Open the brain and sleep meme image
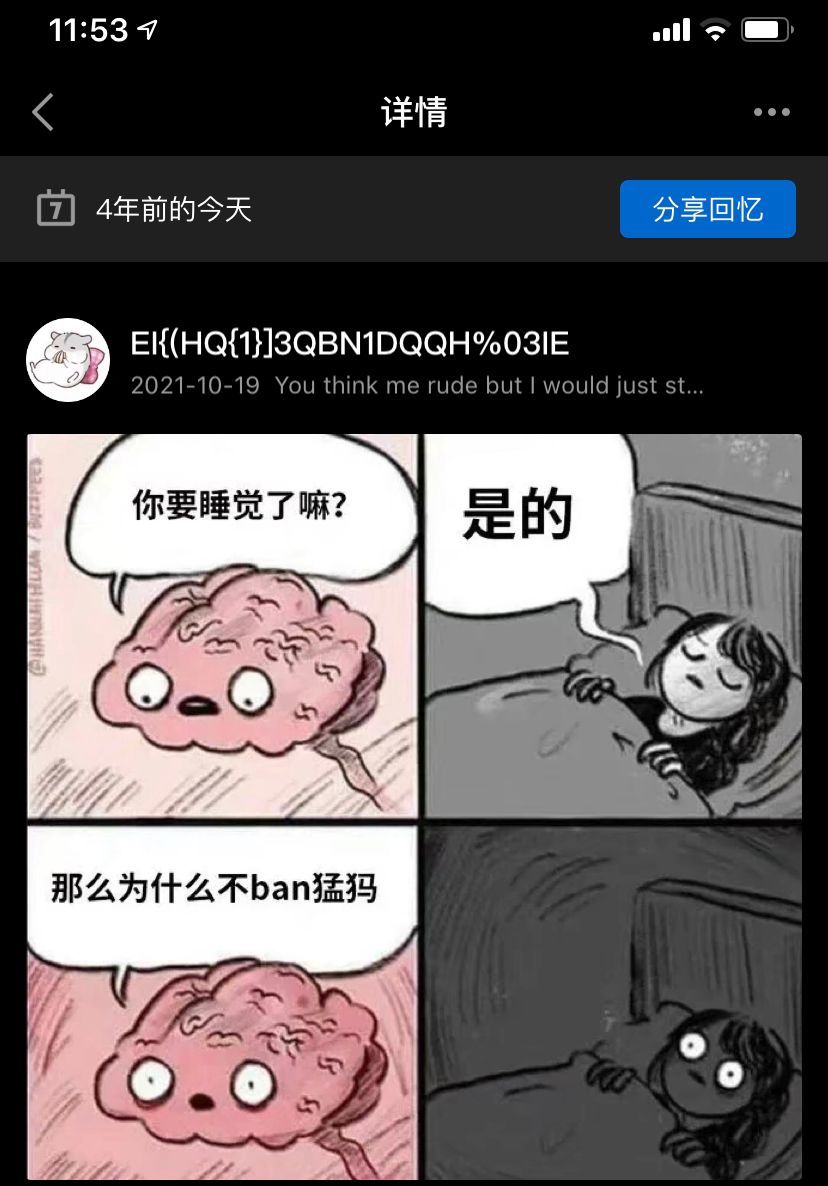828x1186 pixels. pos(414,806)
